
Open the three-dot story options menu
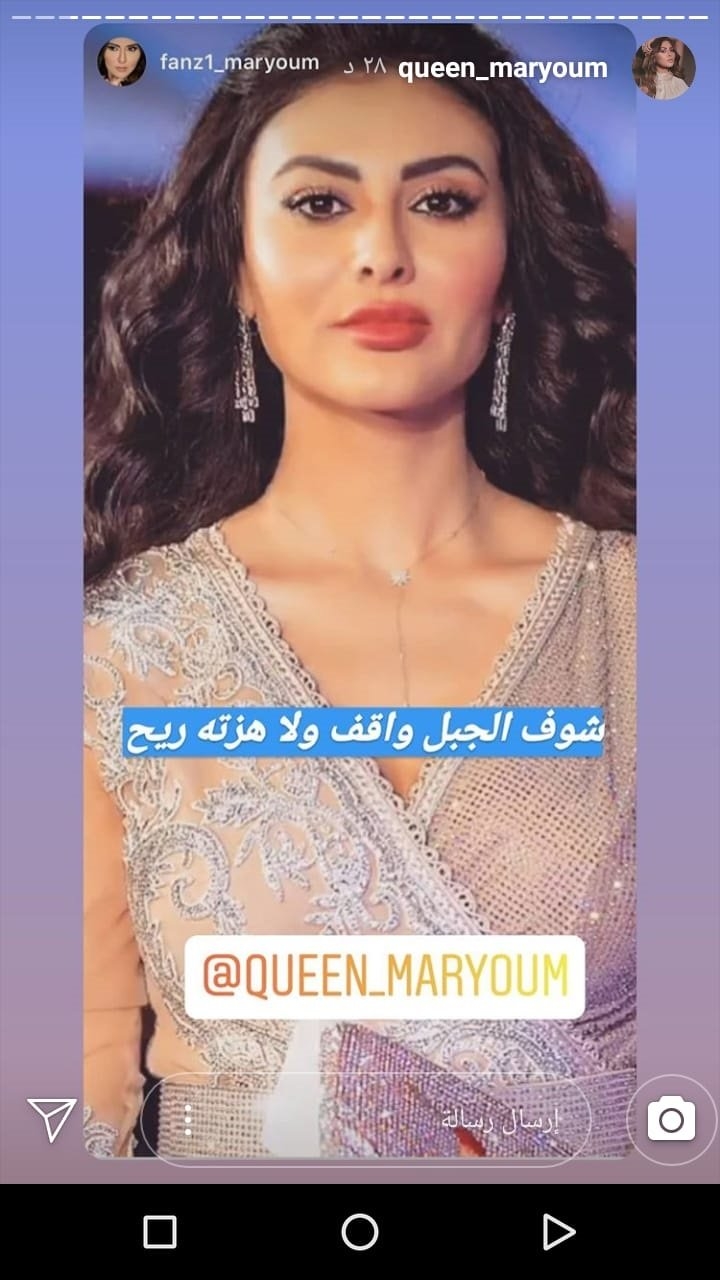click(x=188, y=1120)
